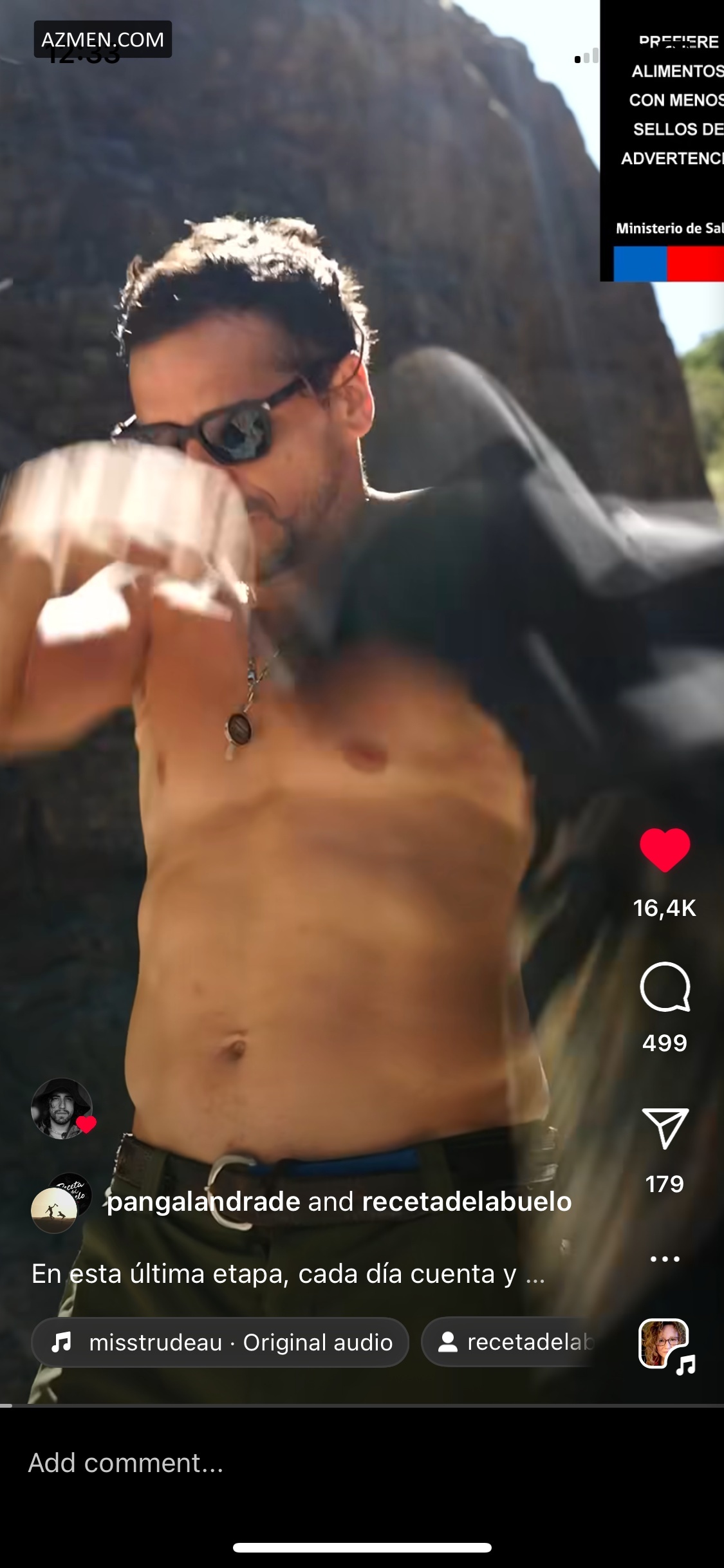View the hat-wearing profile picture with heart

[x=61, y=1108]
